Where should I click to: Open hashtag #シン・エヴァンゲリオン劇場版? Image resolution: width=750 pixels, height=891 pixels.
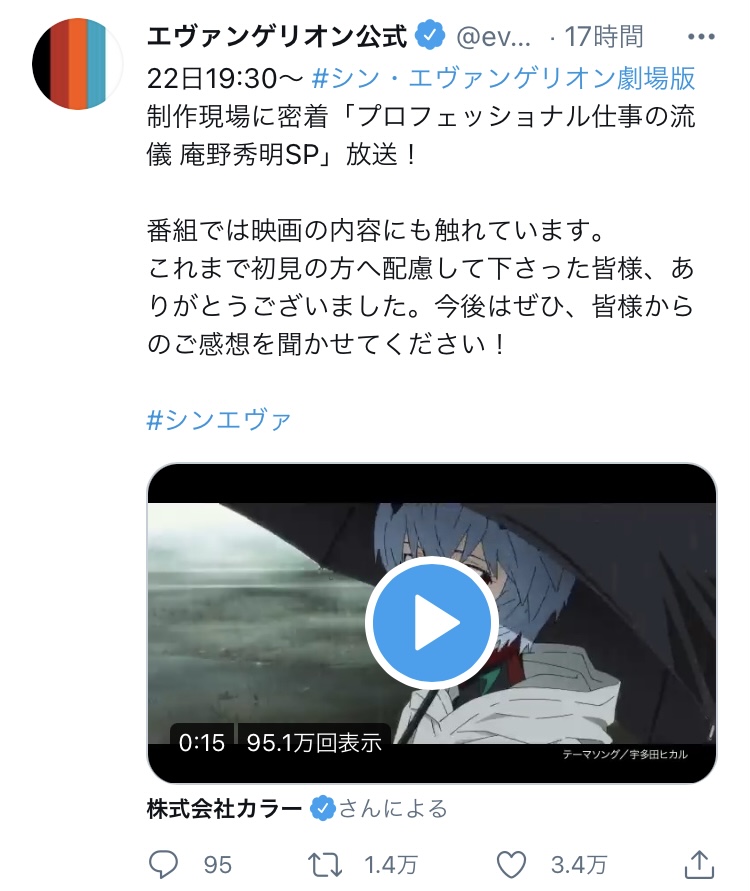[x=503, y=78]
